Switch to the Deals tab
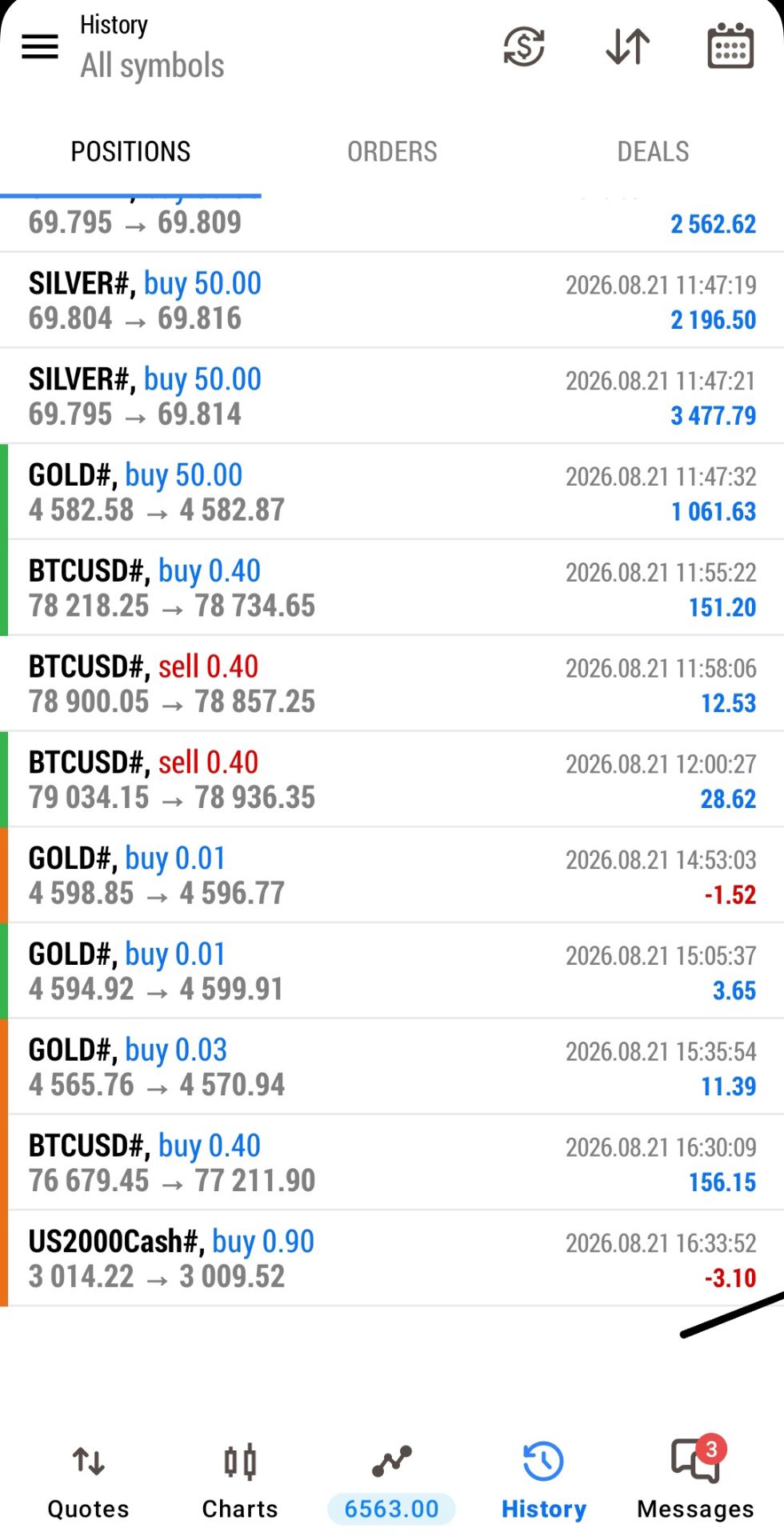Image resolution: width=784 pixels, height=1536 pixels. pyautogui.click(x=653, y=151)
